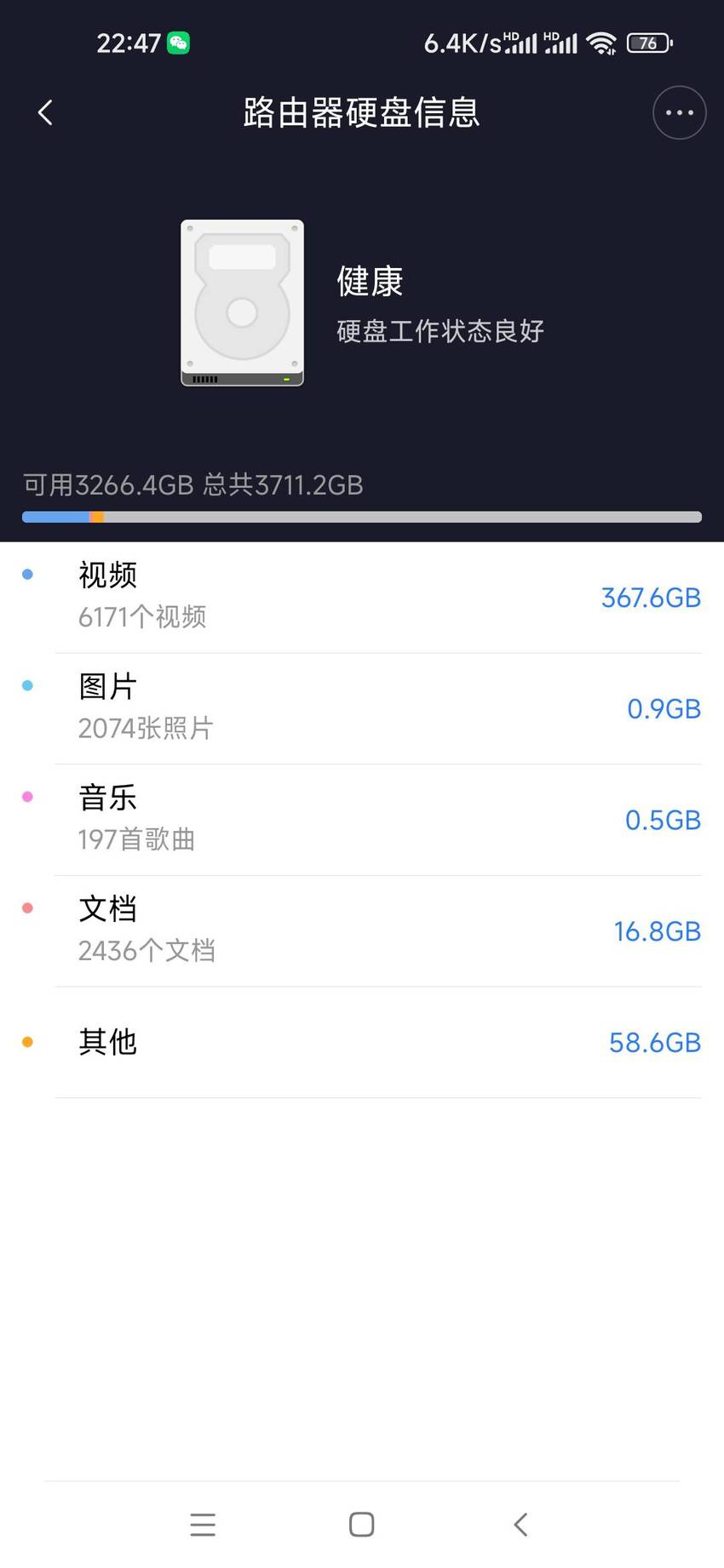Screen dimensions: 724x1568
Task: Open the system recent apps menu
Action: tap(203, 1525)
